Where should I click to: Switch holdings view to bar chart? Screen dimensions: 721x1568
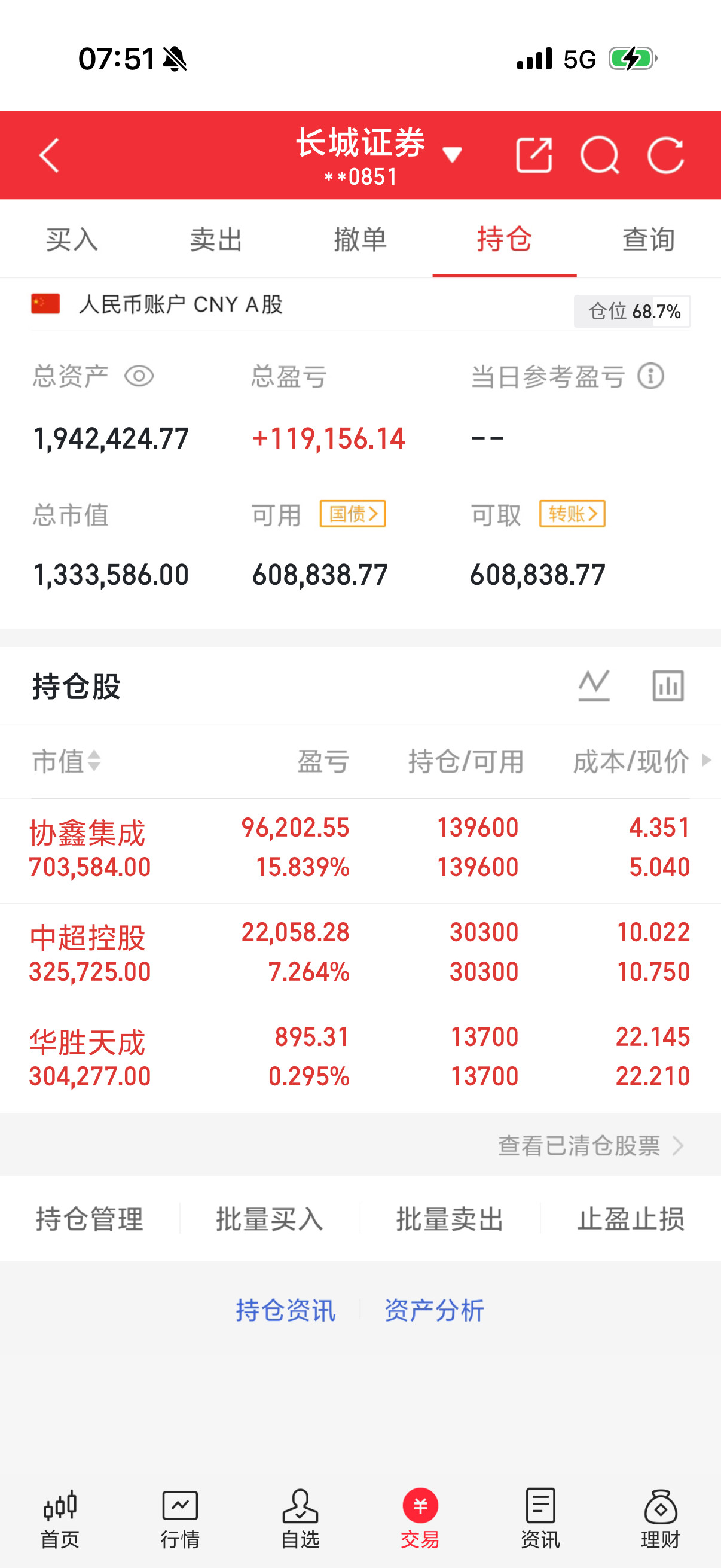pos(668,685)
